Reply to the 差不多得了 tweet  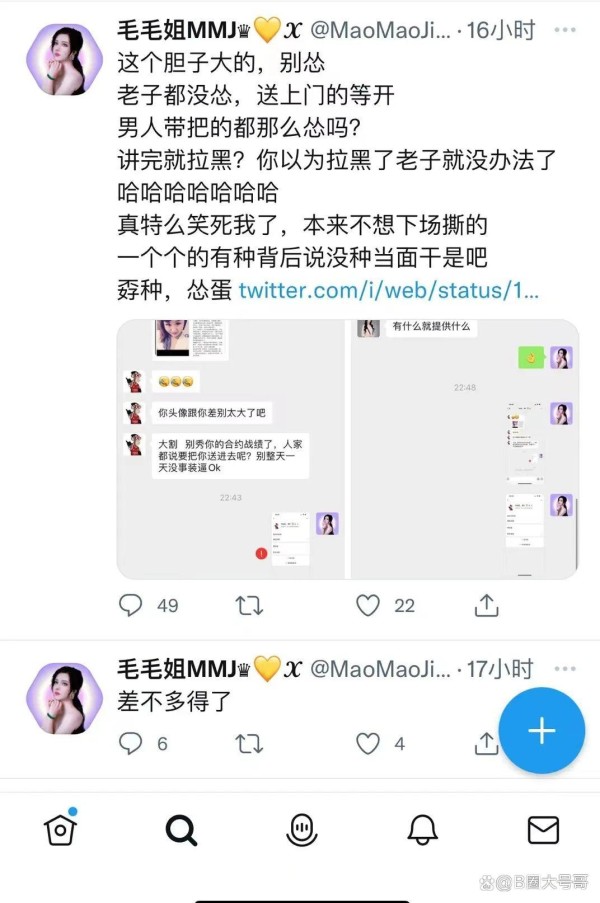(131, 743)
